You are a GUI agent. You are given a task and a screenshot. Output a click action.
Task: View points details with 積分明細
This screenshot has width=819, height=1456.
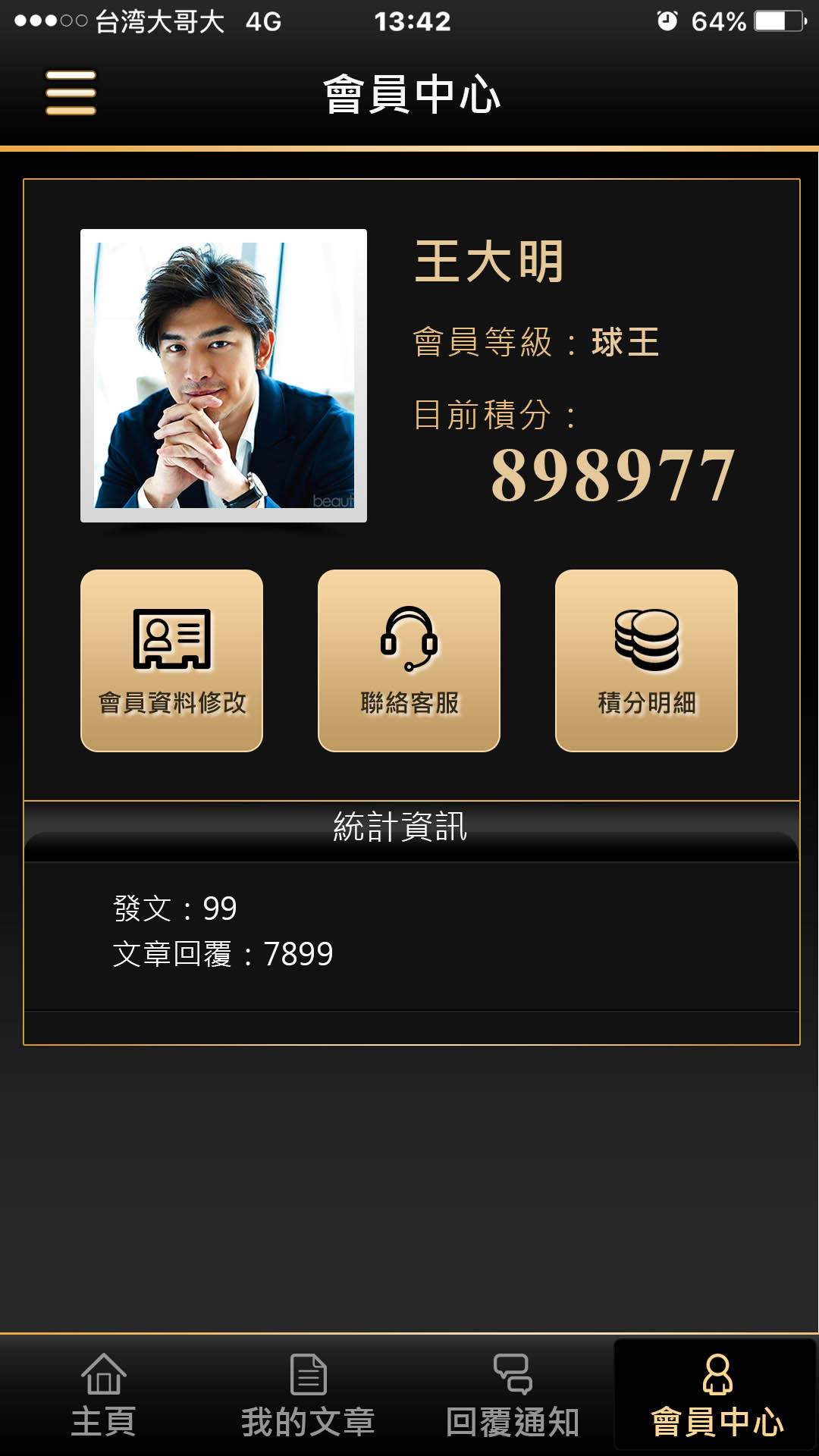pyautogui.click(x=646, y=661)
